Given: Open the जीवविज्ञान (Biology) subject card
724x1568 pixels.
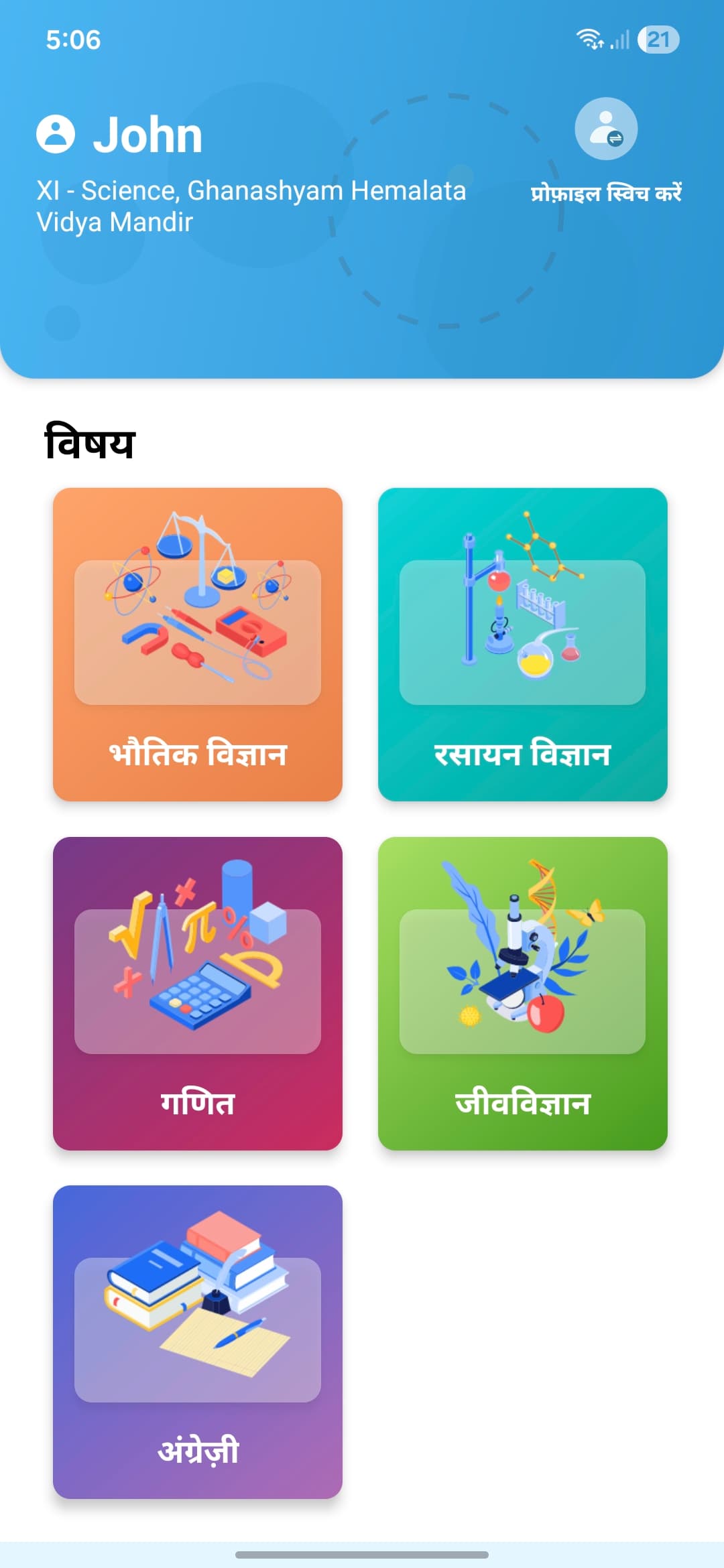Looking at the screenshot, I should pyautogui.click(x=523, y=993).
